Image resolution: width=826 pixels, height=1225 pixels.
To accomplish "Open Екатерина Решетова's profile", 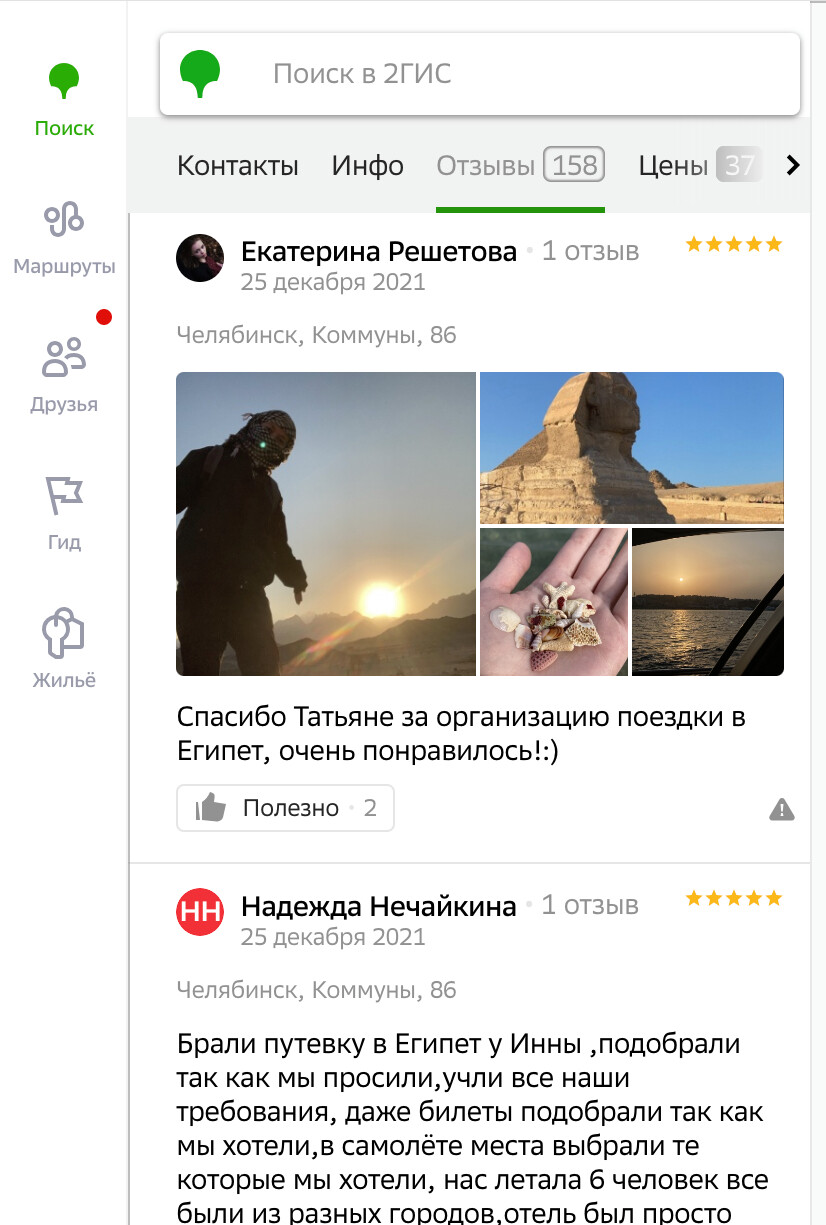I will click(x=379, y=251).
